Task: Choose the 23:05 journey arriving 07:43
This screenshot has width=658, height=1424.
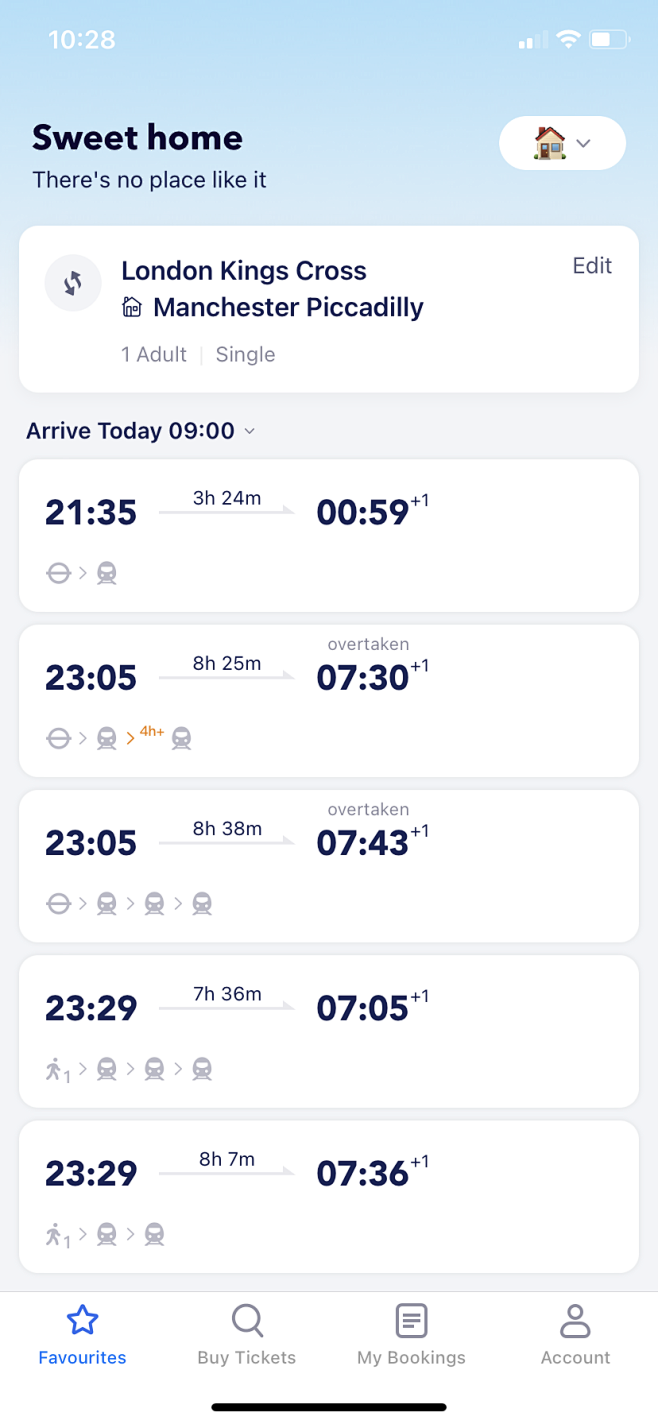Action: (x=329, y=865)
